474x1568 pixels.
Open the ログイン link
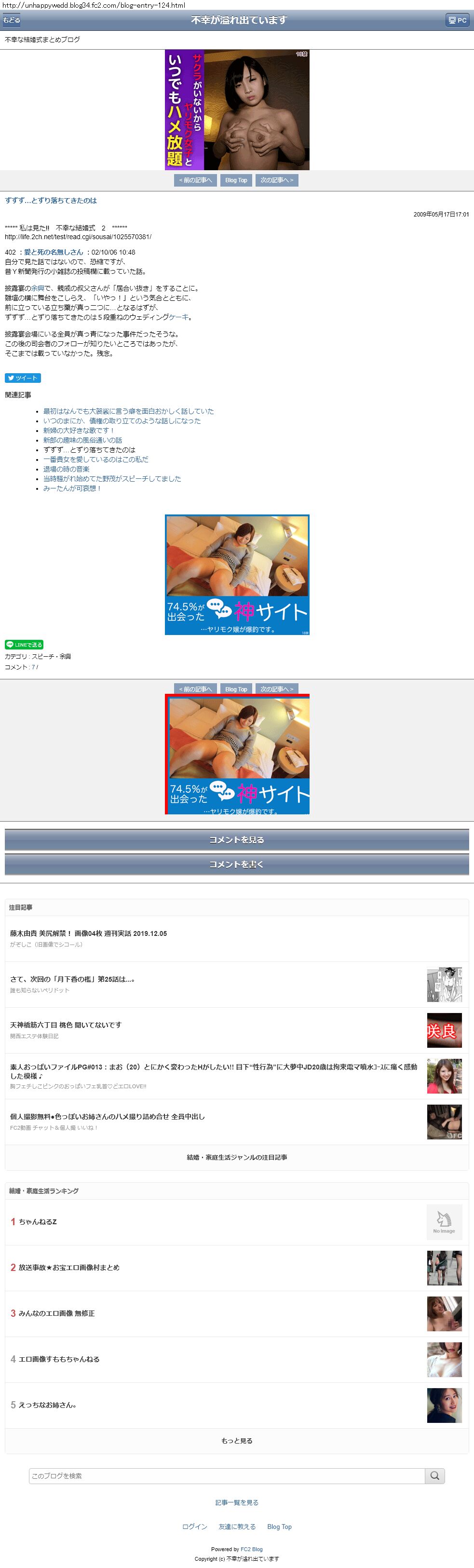(x=195, y=1527)
